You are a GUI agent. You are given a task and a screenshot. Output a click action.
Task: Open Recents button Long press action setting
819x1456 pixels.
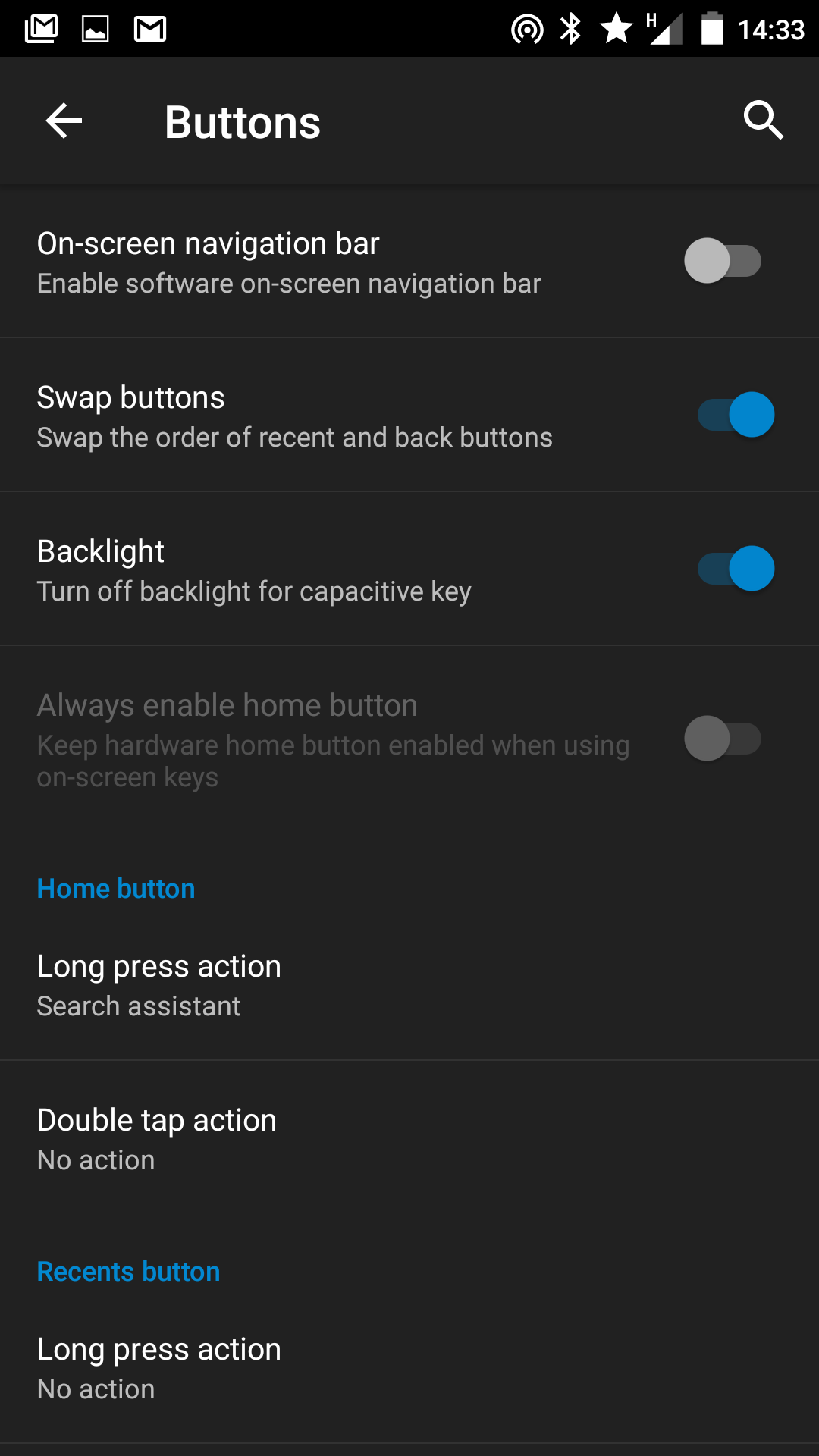[x=409, y=1368]
